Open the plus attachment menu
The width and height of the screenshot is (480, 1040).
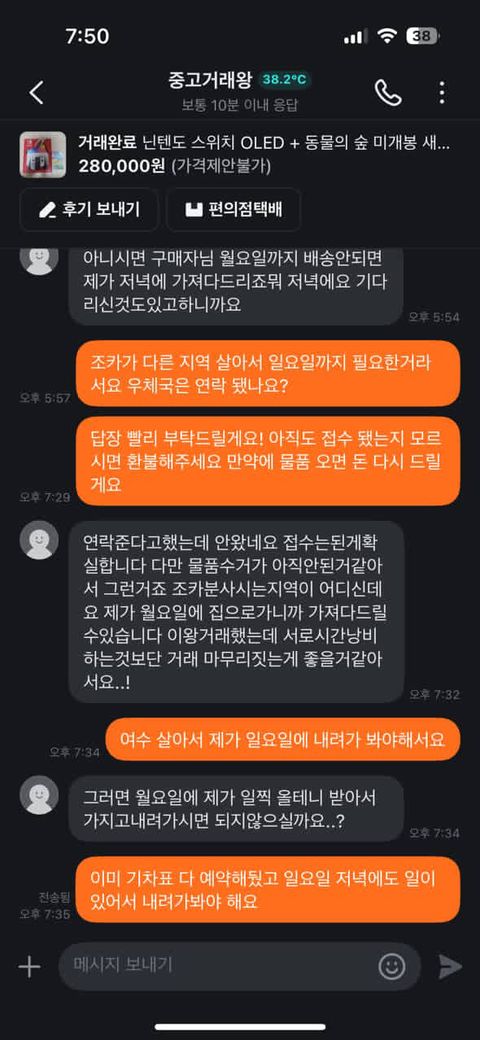point(29,967)
